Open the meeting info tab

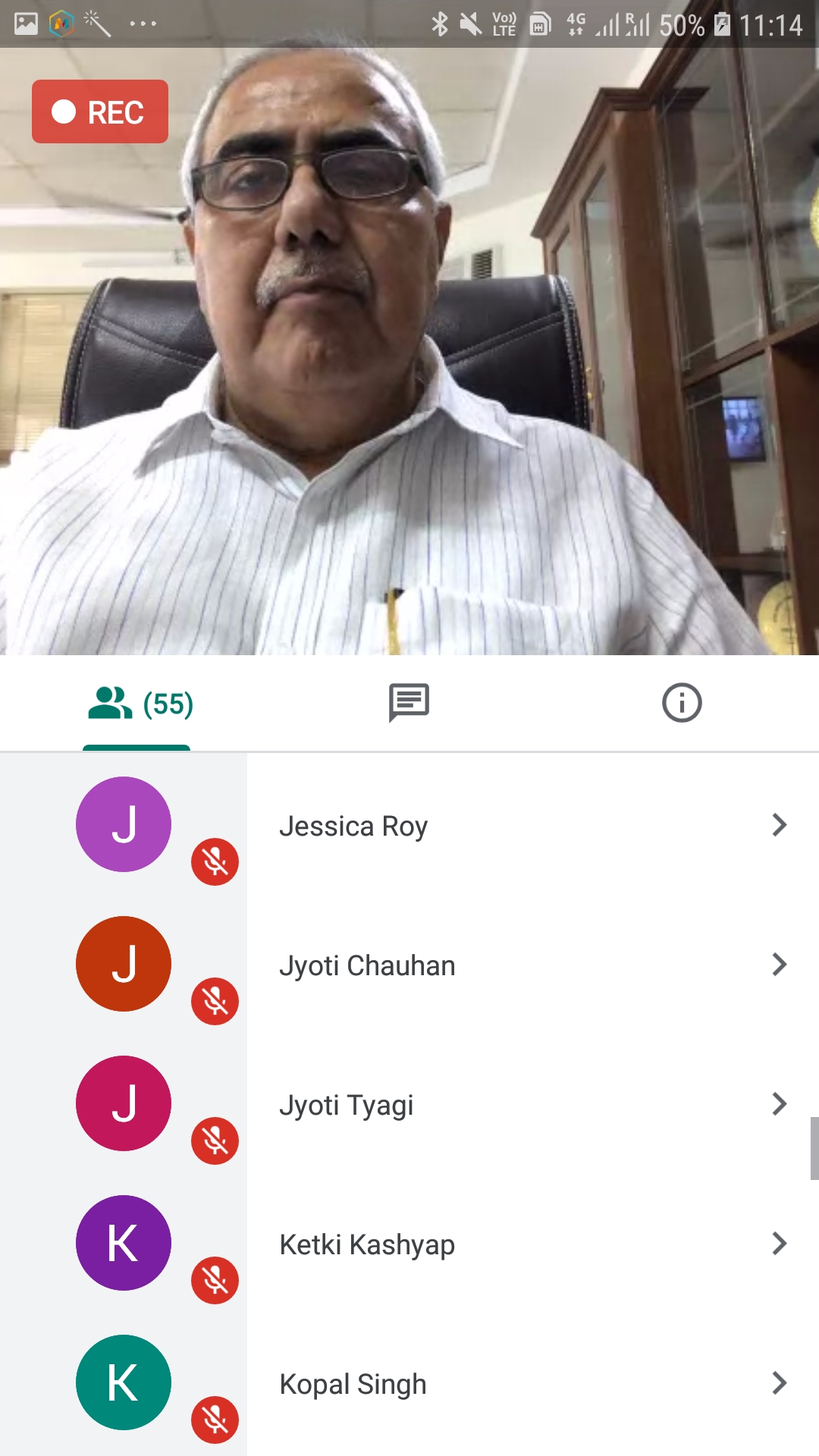pos(681,703)
